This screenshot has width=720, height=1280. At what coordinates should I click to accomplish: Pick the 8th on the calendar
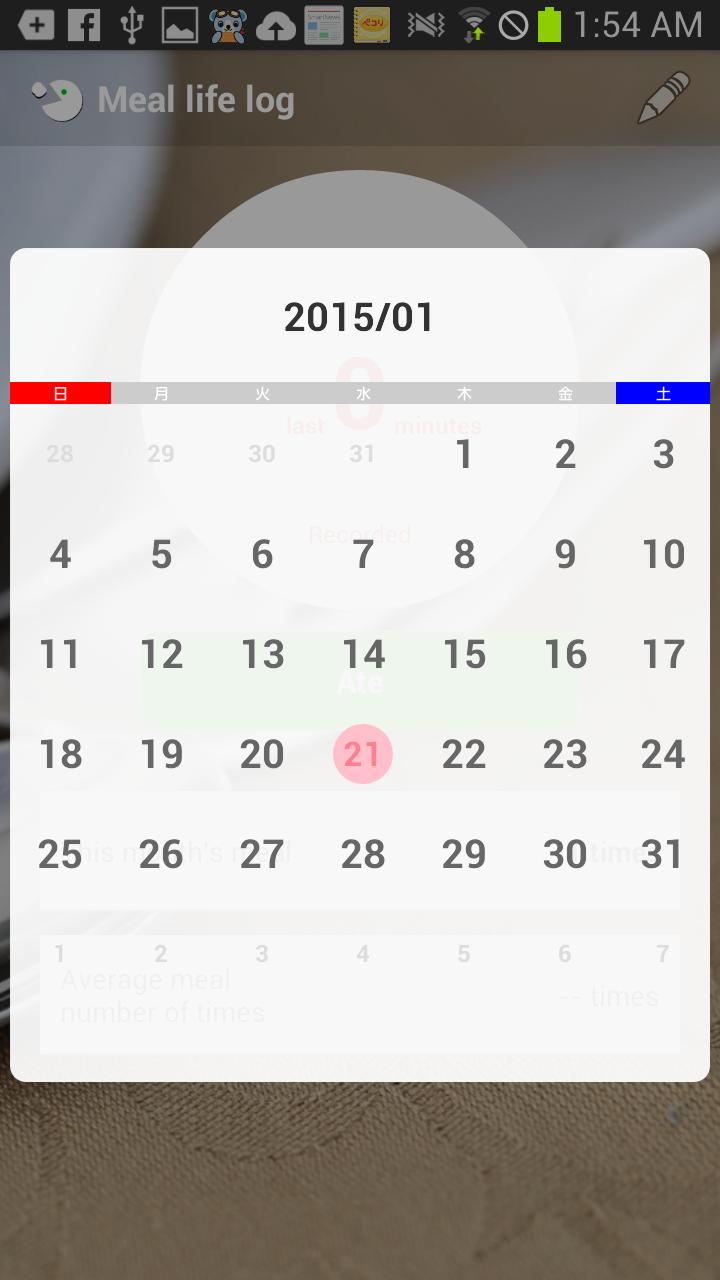pos(464,554)
